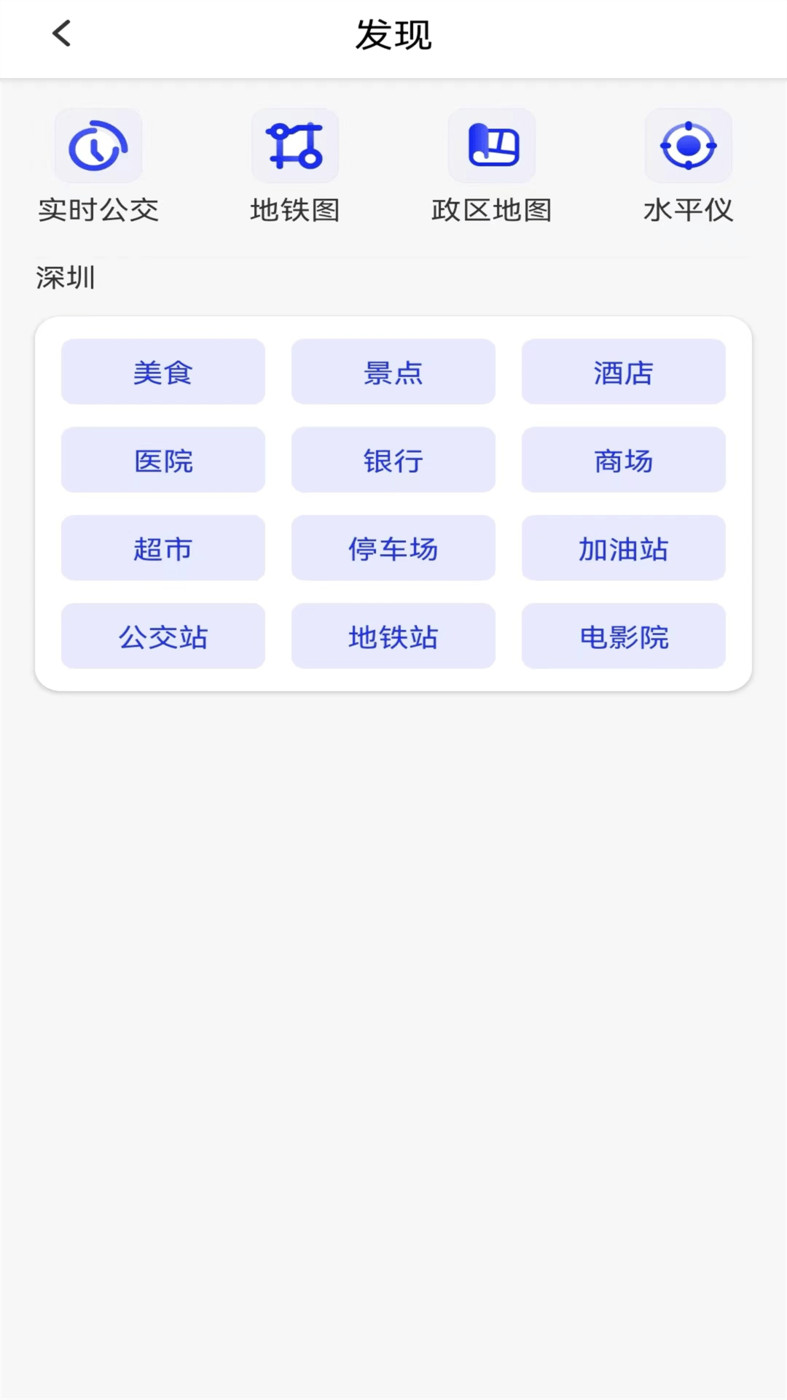Tap the 深圳 city label
This screenshot has height=1400, width=787.
coord(63,278)
